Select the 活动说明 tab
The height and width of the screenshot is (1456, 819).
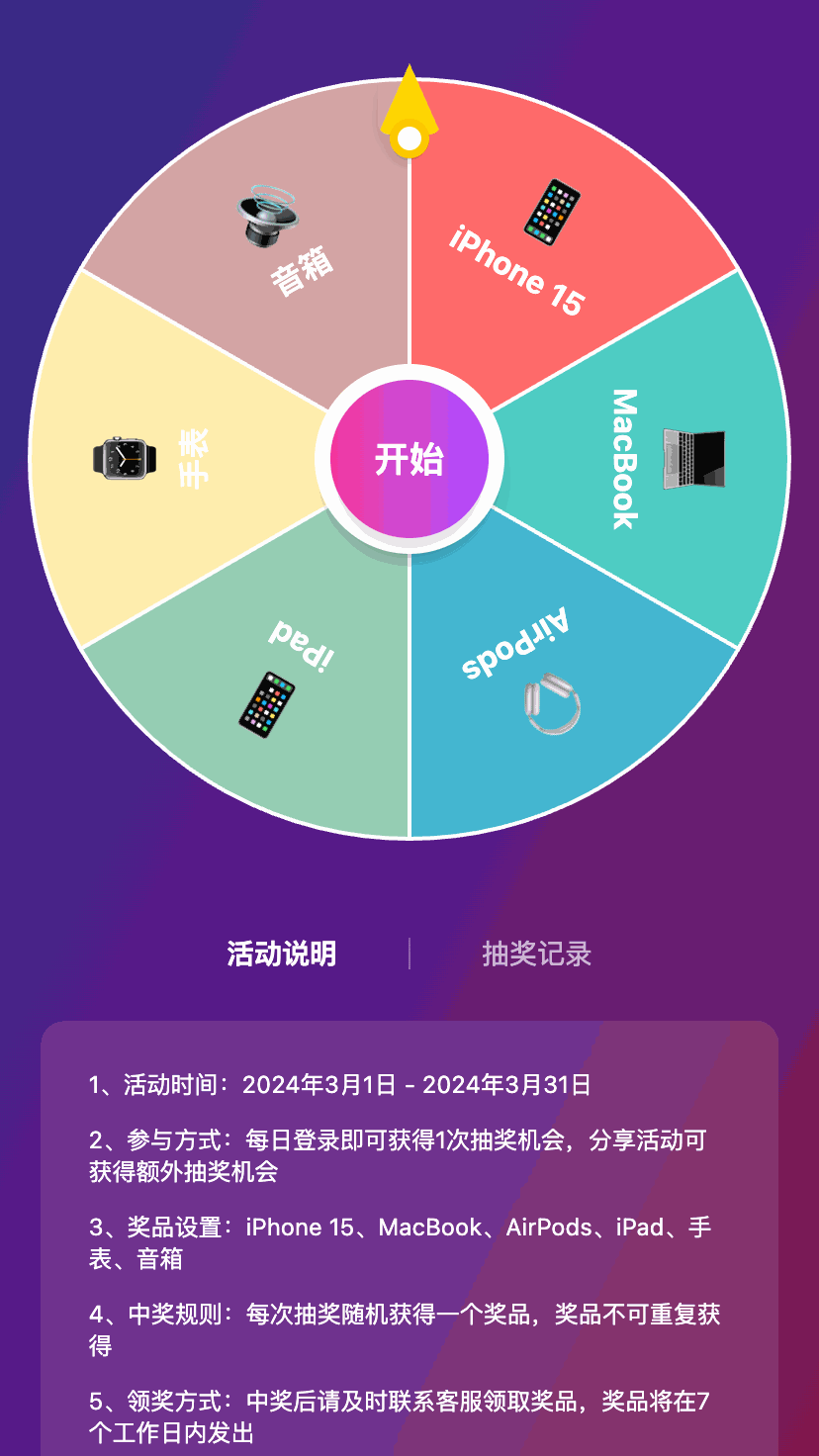click(282, 954)
